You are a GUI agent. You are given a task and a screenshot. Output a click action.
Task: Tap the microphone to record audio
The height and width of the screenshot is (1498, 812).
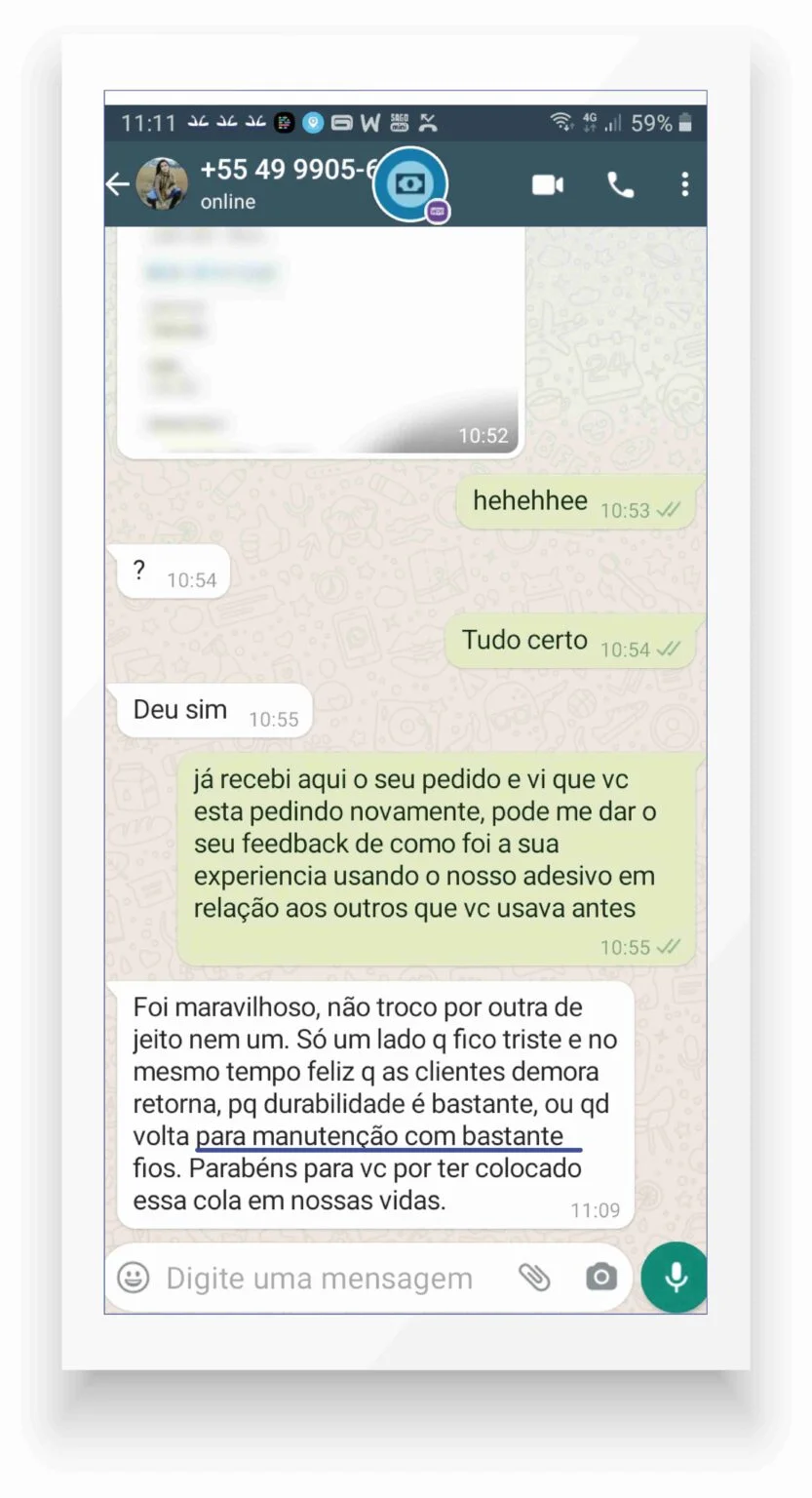[675, 1278]
